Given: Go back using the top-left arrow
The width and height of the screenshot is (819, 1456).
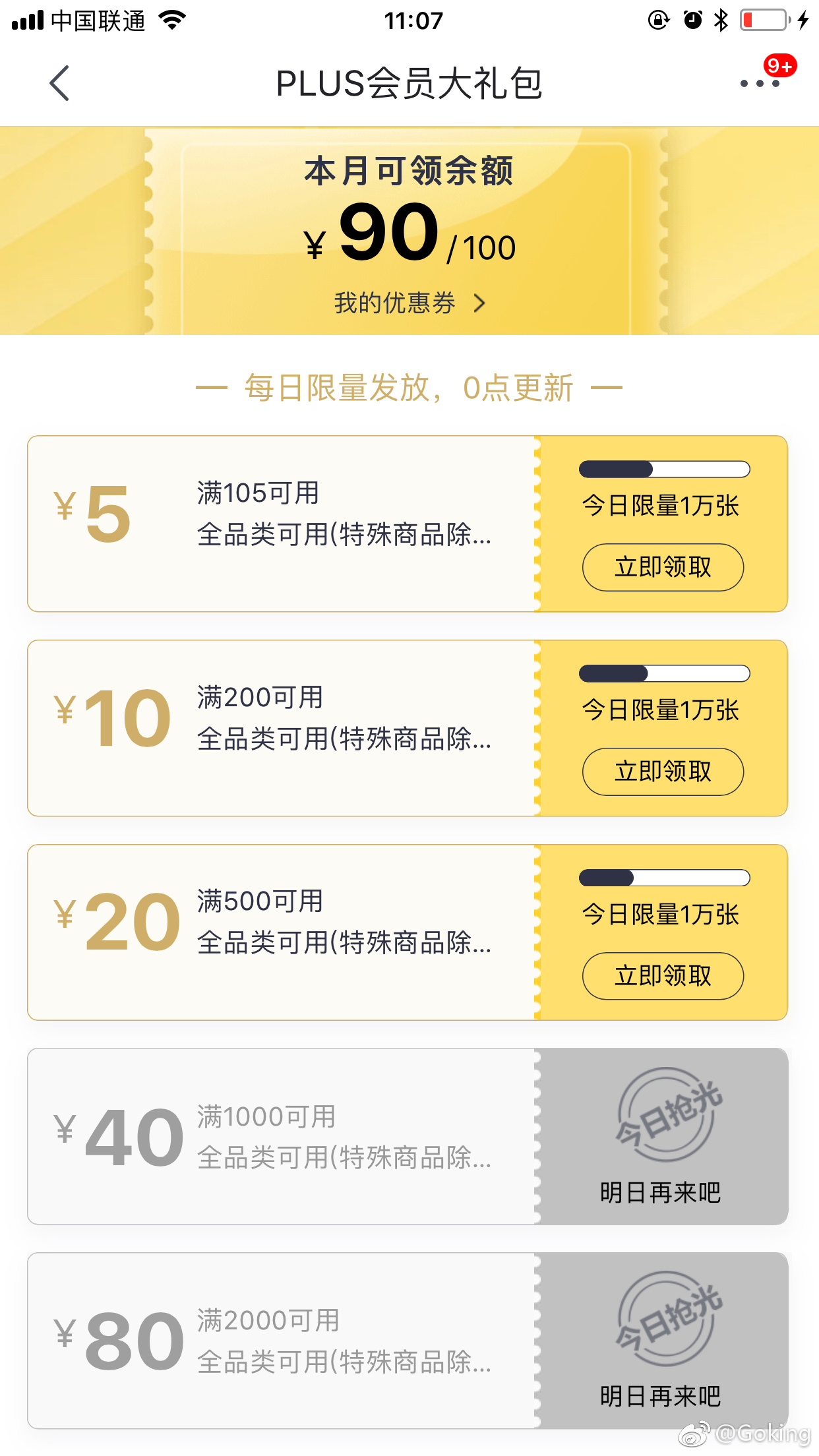Looking at the screenshot, I should [59, 84].
